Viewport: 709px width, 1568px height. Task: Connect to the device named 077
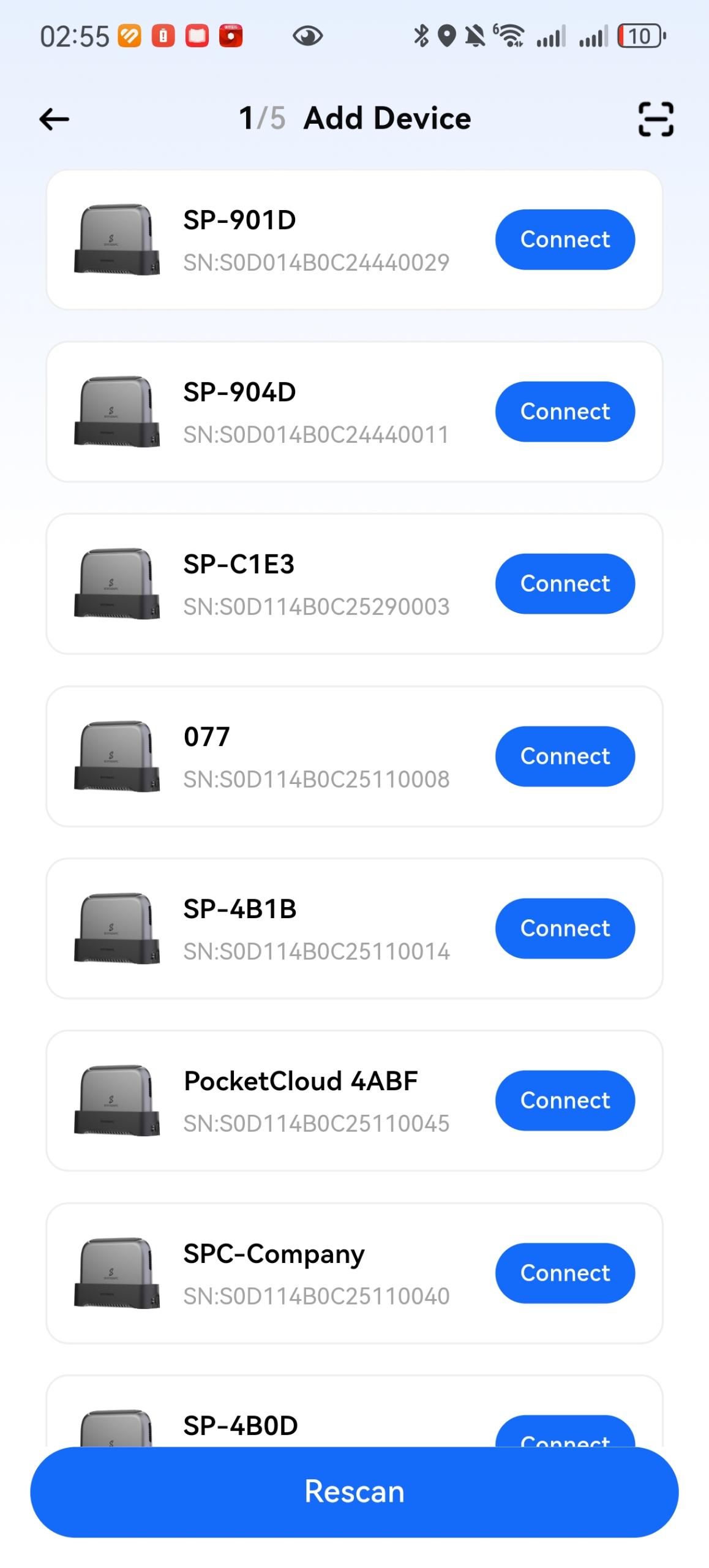[565, 756]
